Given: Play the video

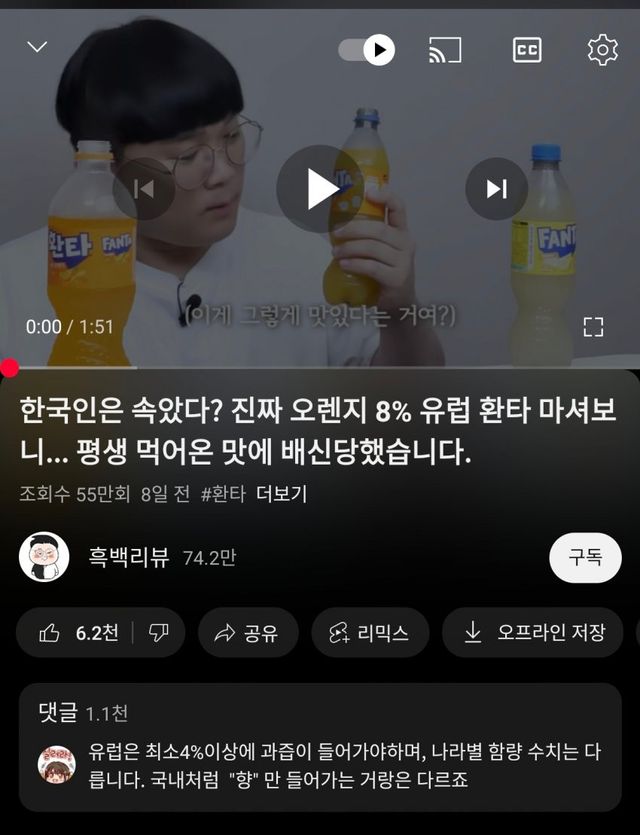Looking at the screenshot, I should (319, 189).
